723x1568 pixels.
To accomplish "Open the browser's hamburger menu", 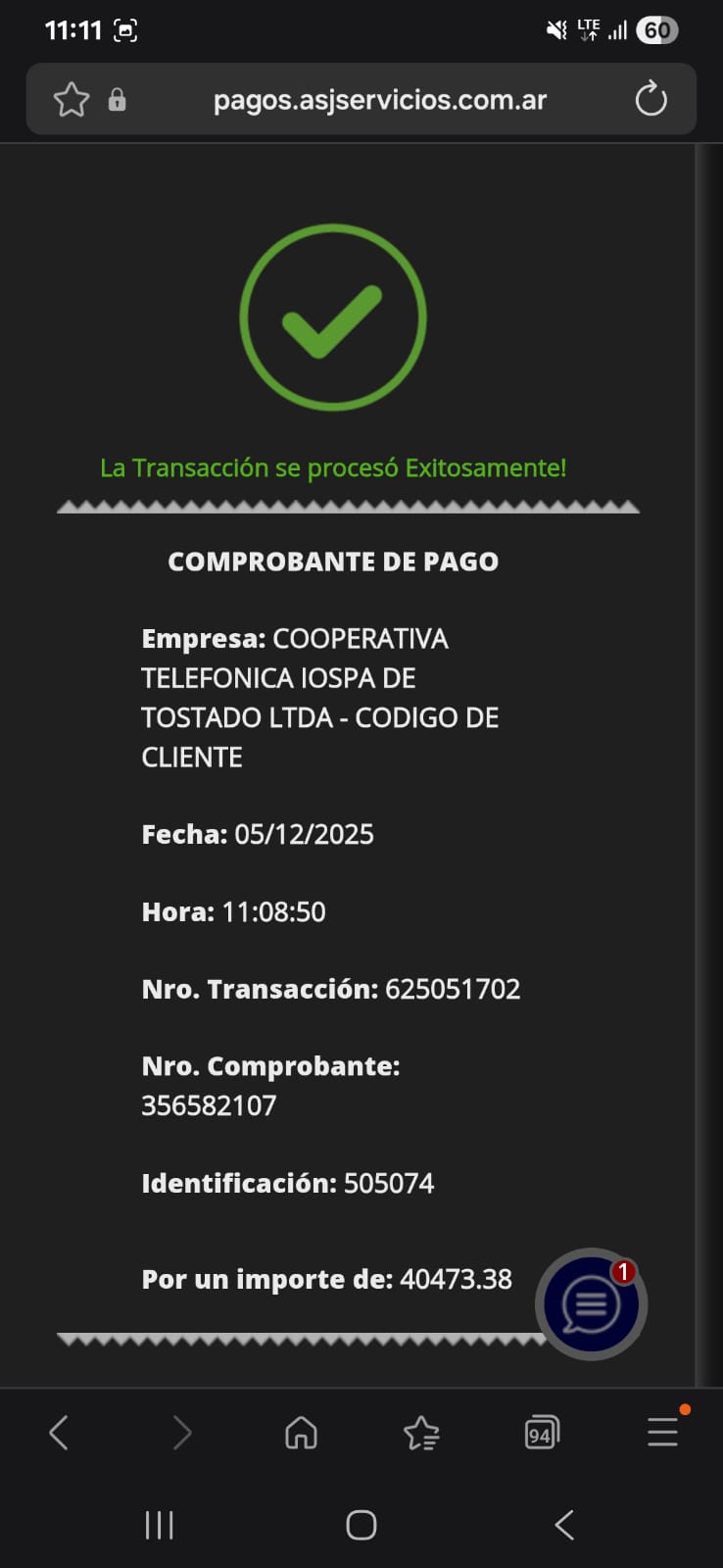I will (663, 1433).
